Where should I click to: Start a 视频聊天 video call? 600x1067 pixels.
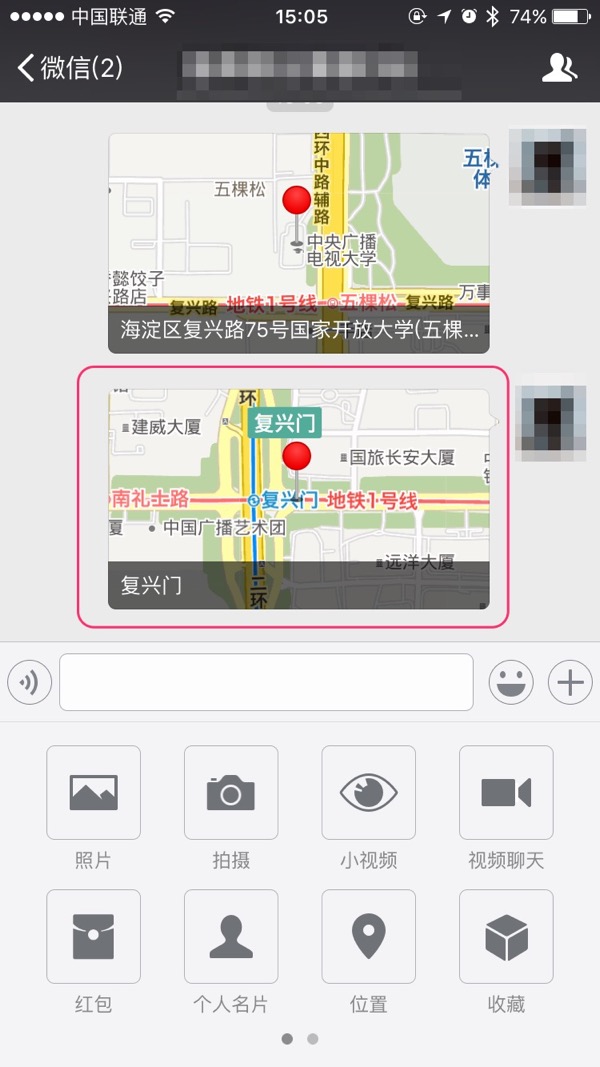[x=506, y=793]
